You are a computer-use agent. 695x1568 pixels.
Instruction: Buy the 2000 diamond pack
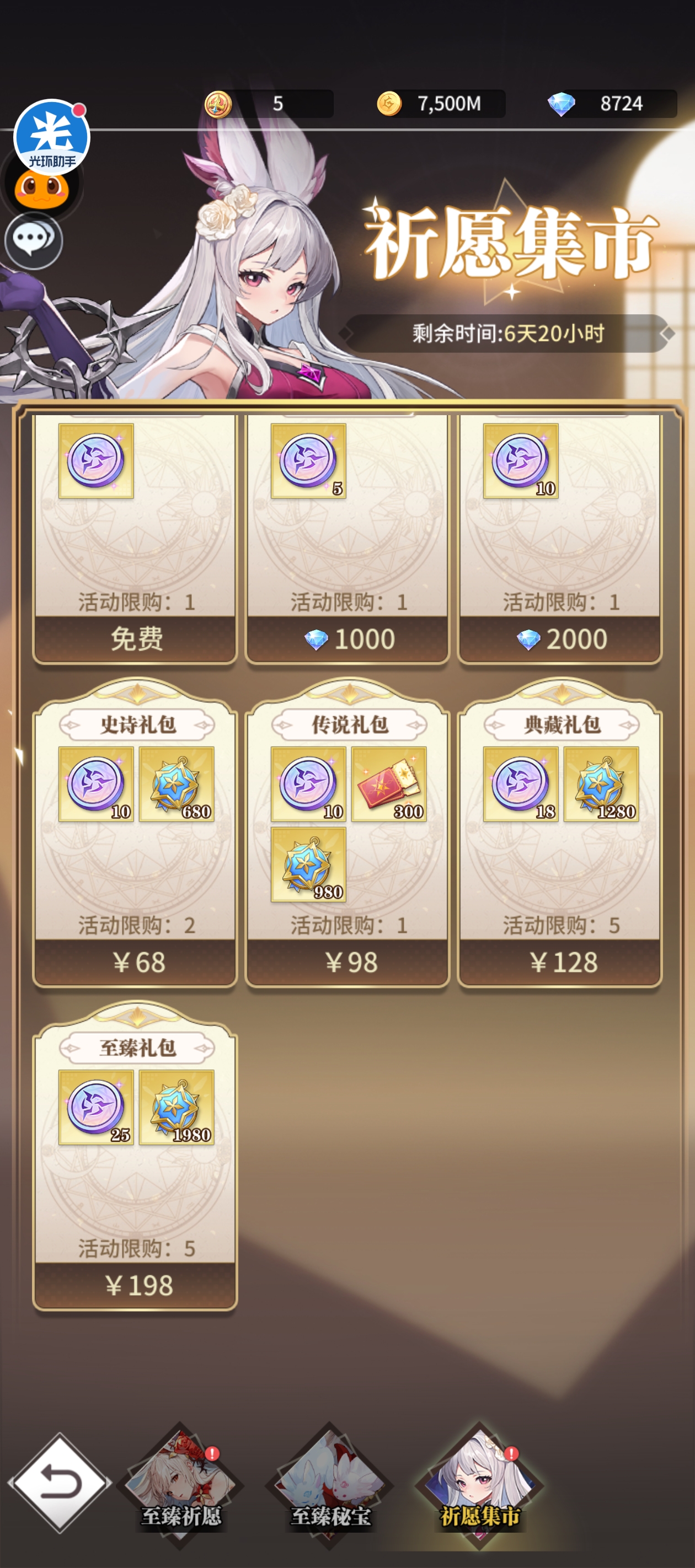[560, 639]
